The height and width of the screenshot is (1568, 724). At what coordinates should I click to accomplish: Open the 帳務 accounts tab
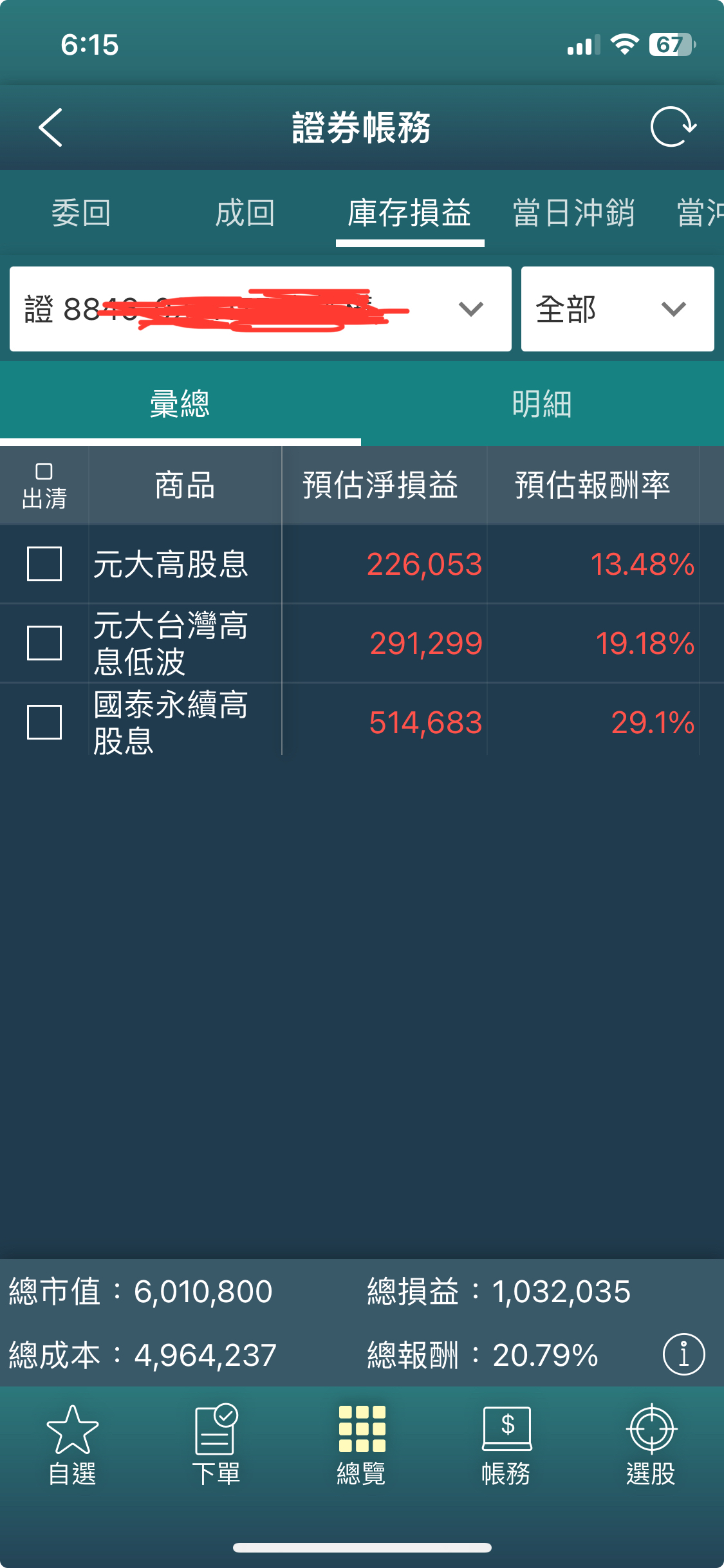point(506,1445)
